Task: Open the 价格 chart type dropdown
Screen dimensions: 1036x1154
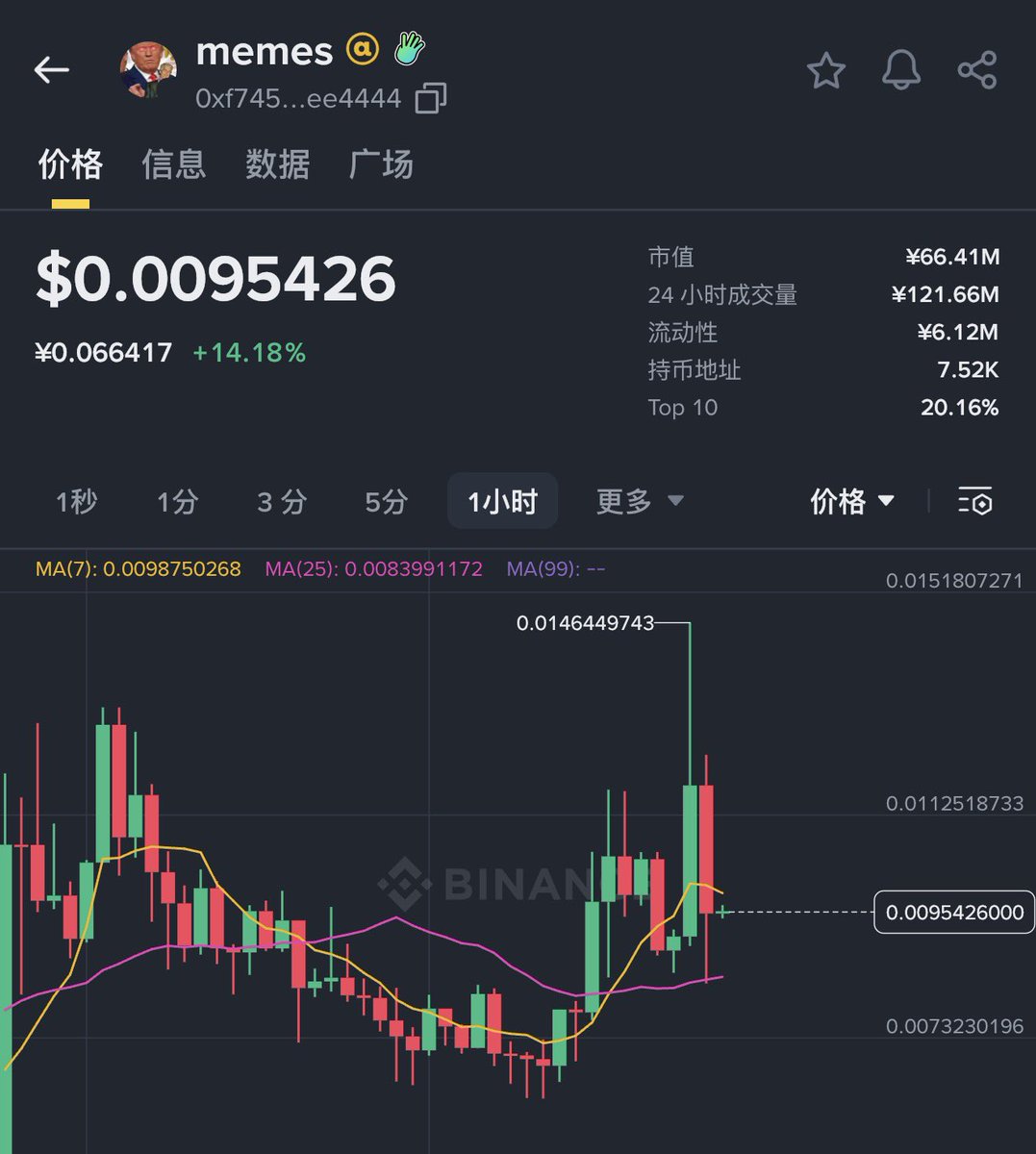Action: 852,501
